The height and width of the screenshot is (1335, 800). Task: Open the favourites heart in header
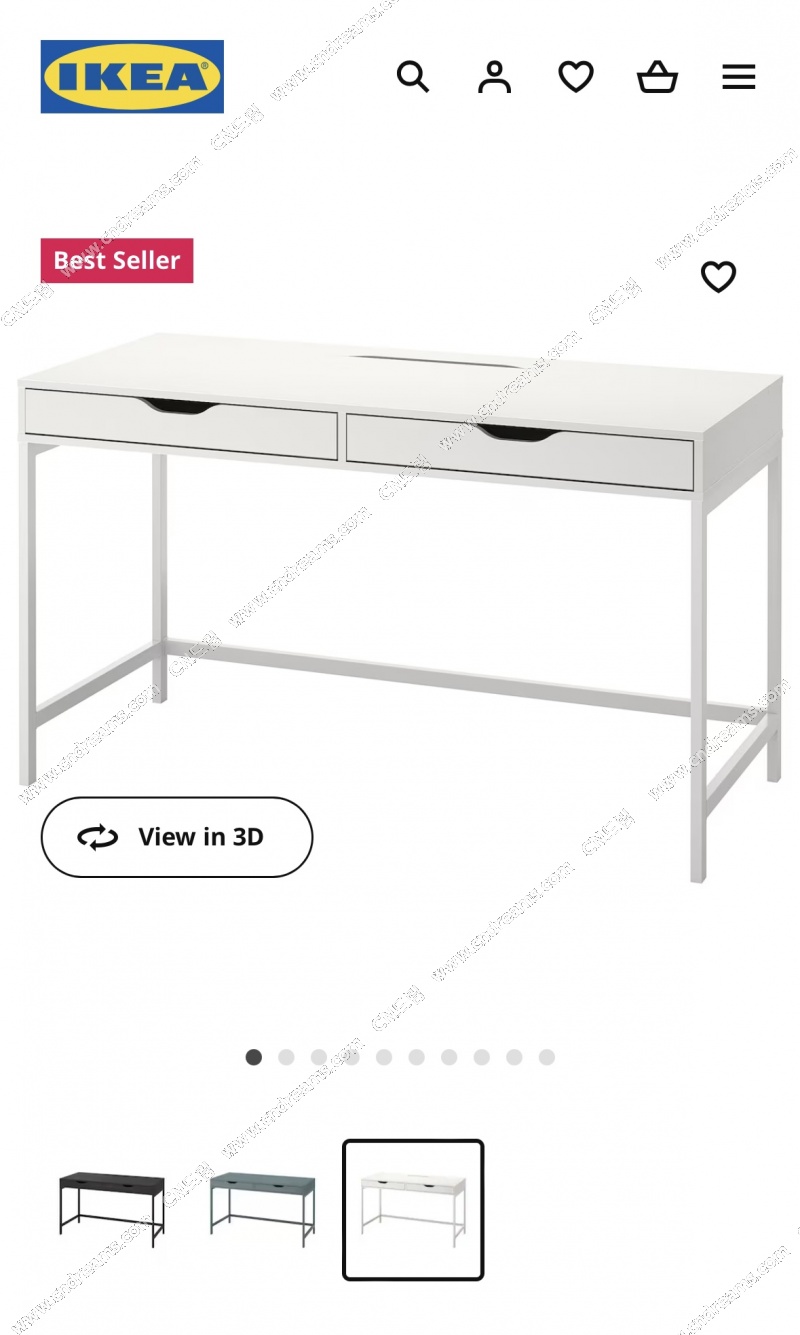575,77
